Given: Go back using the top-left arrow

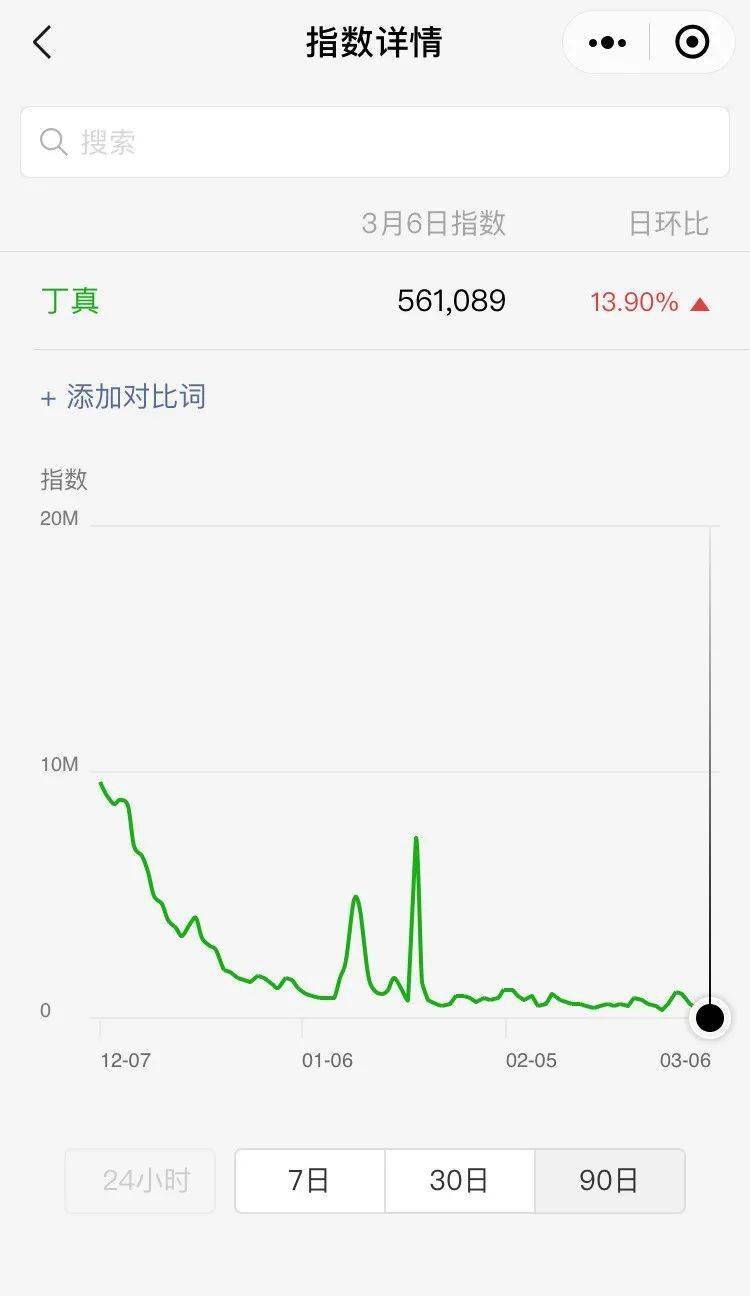Looking at the screenshot, I should (42, 43).
